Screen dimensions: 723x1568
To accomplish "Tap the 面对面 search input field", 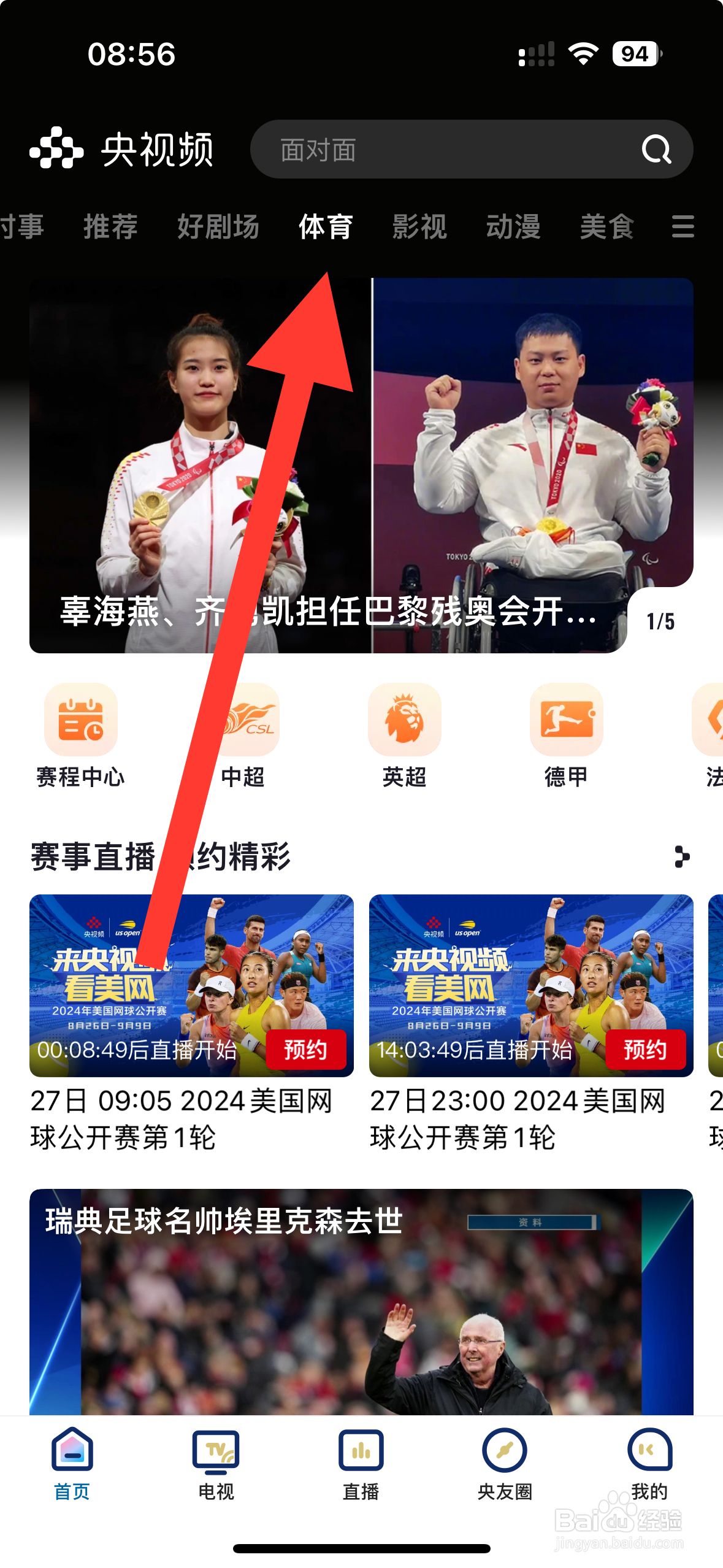I will 429,148.
